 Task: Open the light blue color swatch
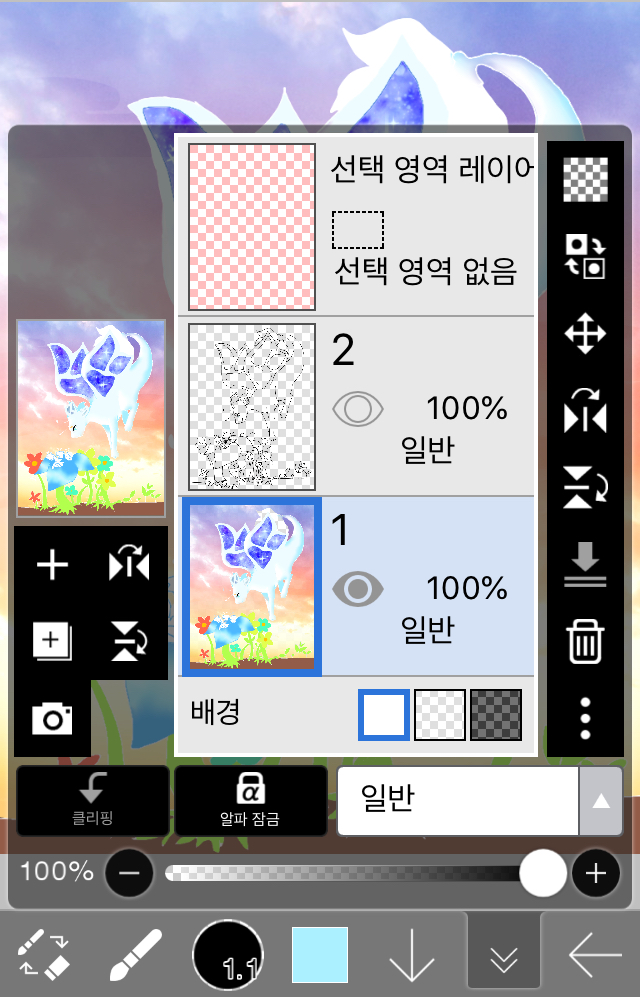coord(320,955)
